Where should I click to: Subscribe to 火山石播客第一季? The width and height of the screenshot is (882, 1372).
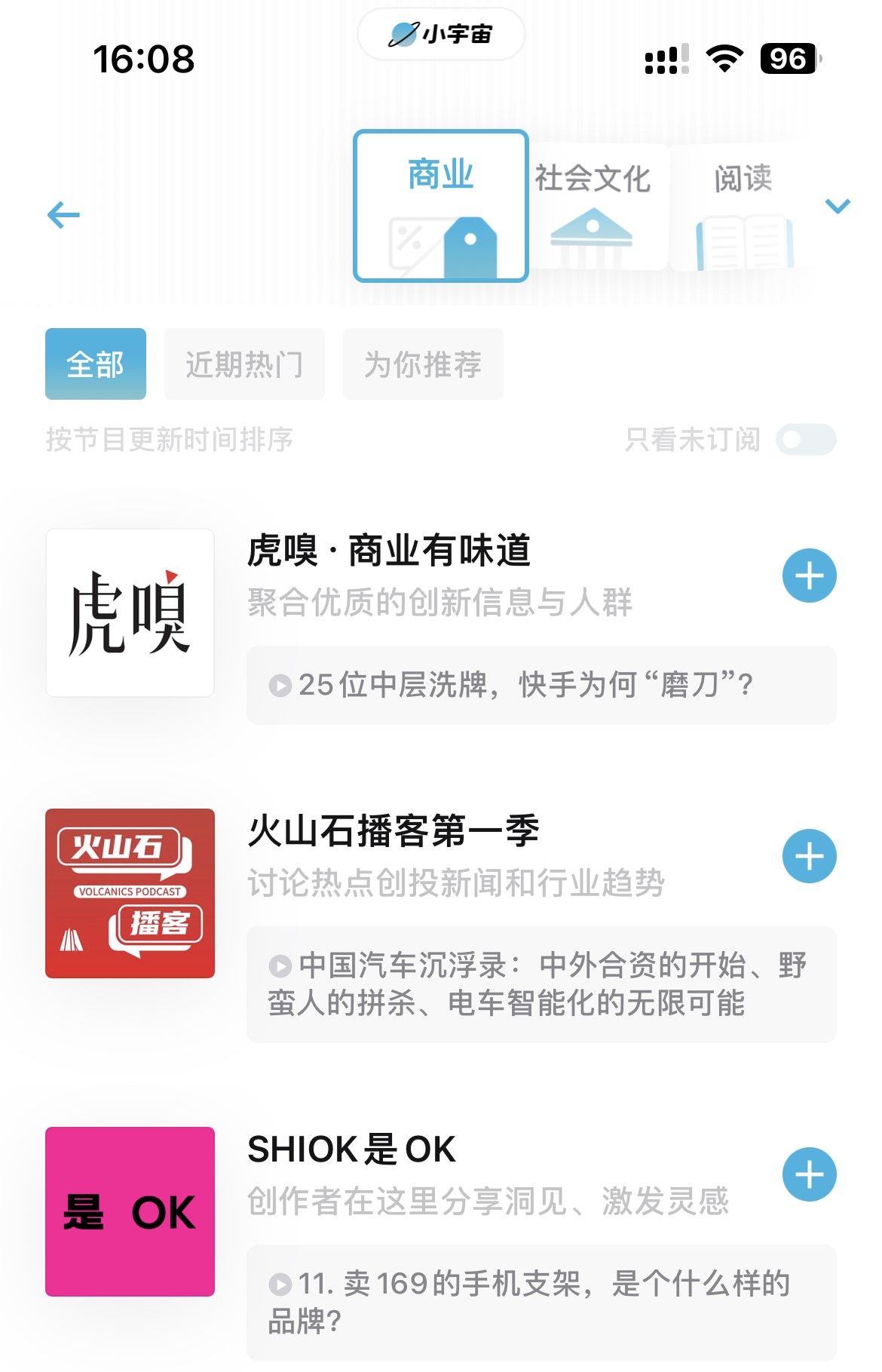click(x=809, y=857)
